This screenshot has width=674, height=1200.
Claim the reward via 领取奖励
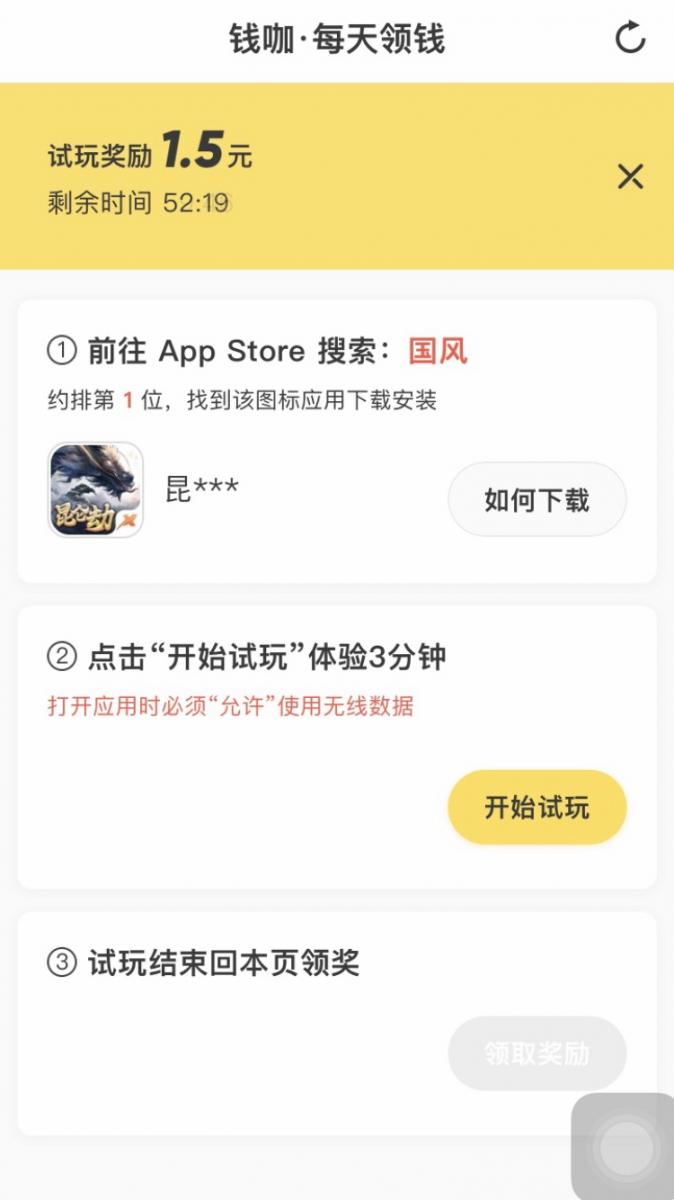(x=537, y=1053)
